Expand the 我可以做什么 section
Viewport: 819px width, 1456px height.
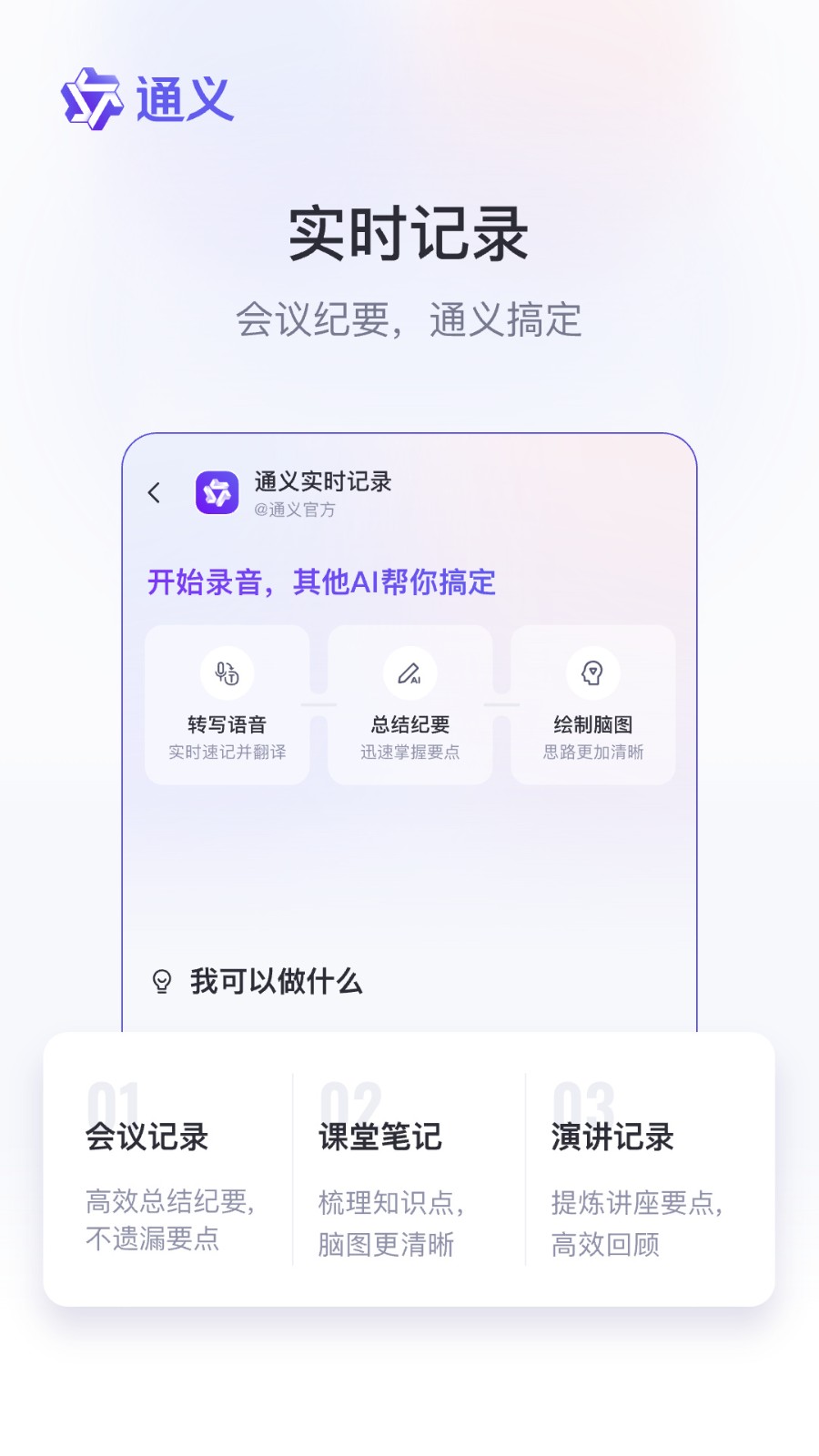(275, 982)
